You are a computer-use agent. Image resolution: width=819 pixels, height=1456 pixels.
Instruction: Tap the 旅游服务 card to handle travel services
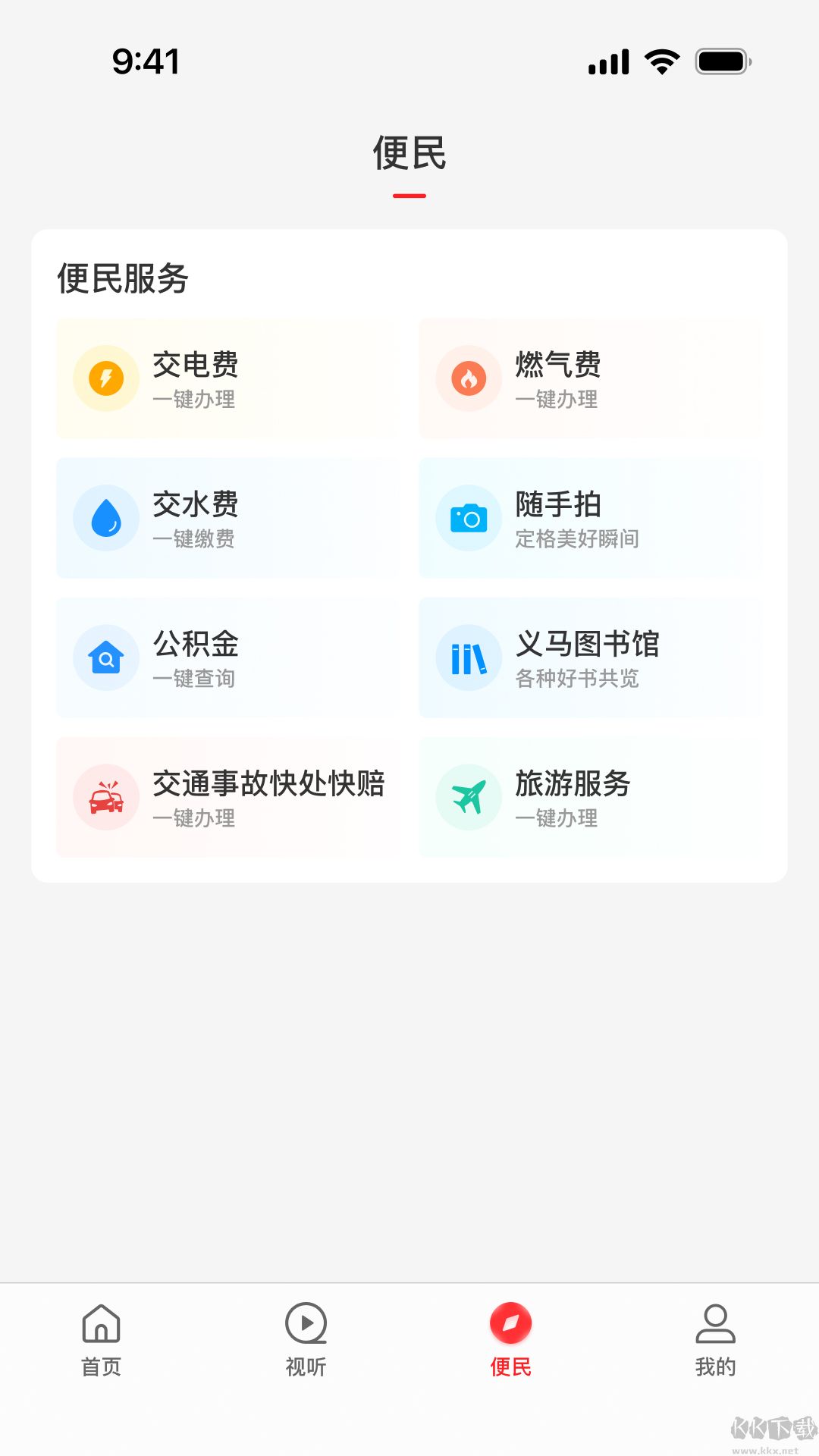[589, 797]
